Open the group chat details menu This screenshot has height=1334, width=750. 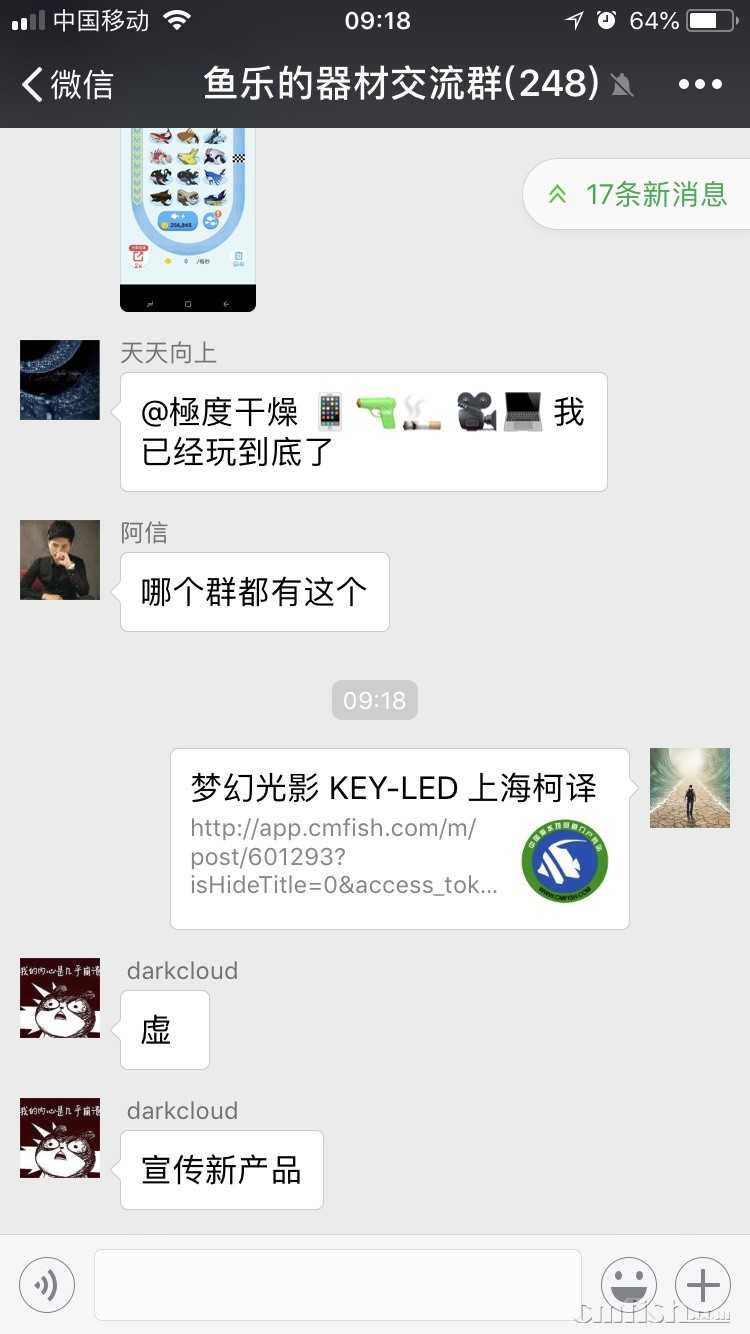[699, 84]
